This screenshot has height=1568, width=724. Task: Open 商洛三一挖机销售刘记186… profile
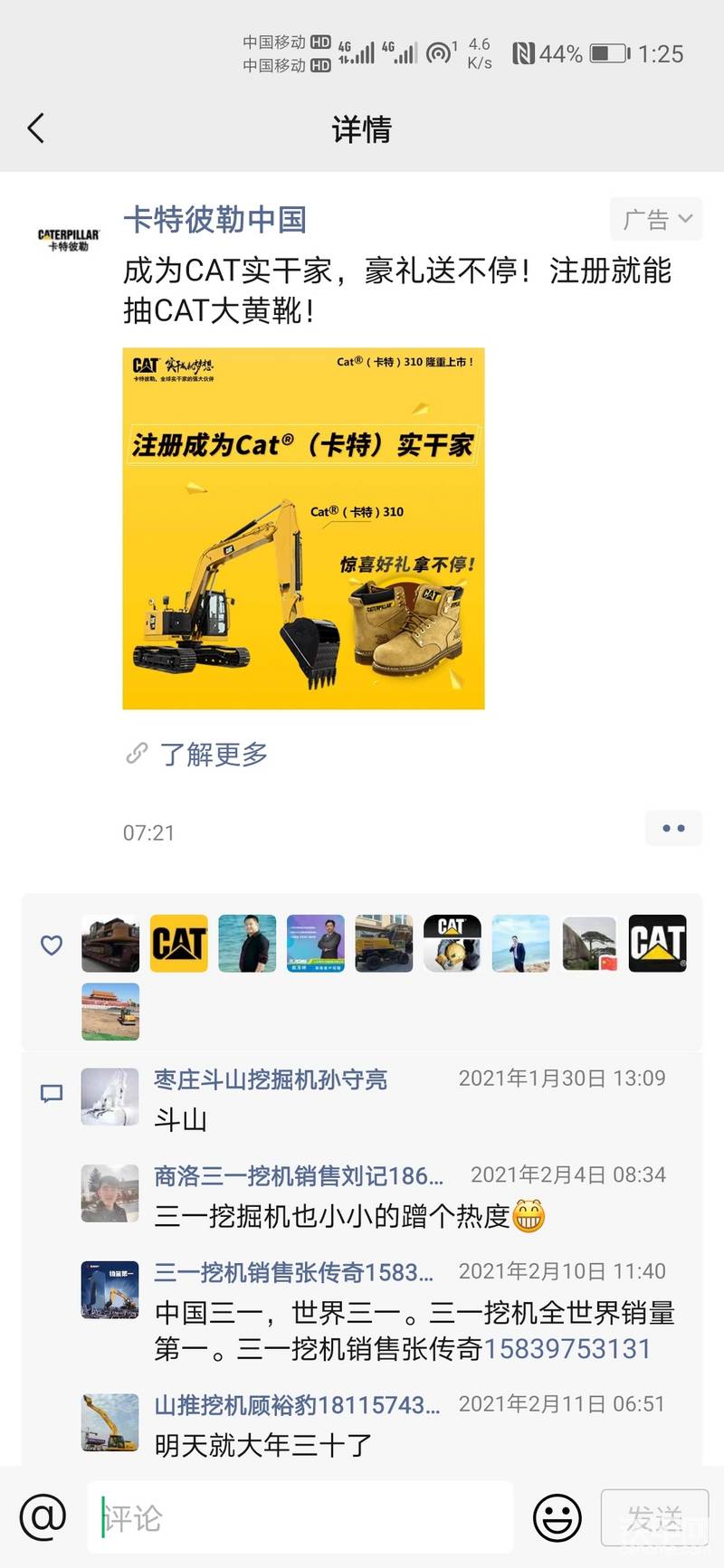point(298,1175)
